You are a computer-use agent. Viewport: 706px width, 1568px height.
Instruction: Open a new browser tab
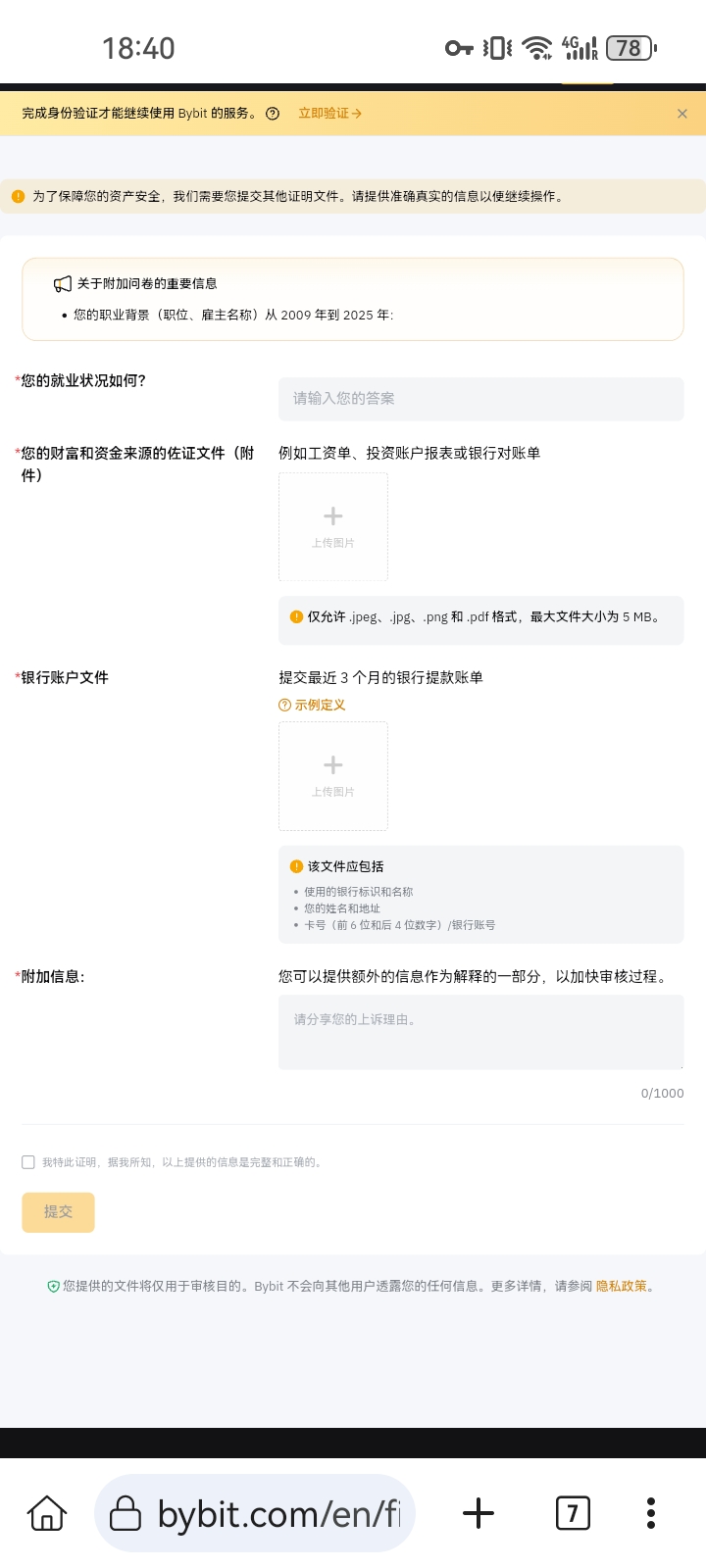479,1513
